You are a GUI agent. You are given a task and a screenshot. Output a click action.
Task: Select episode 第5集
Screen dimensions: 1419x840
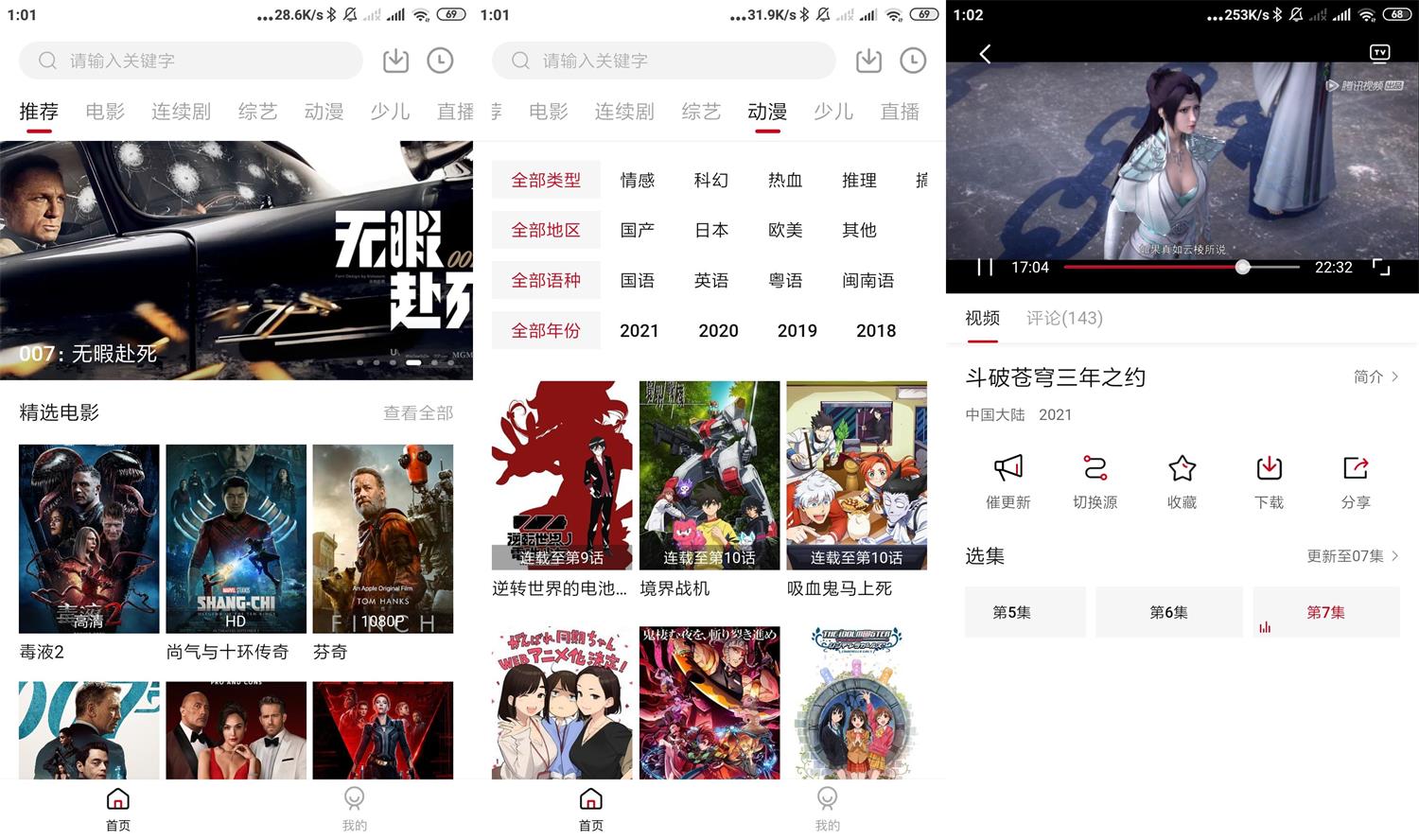click(1011, 612)
